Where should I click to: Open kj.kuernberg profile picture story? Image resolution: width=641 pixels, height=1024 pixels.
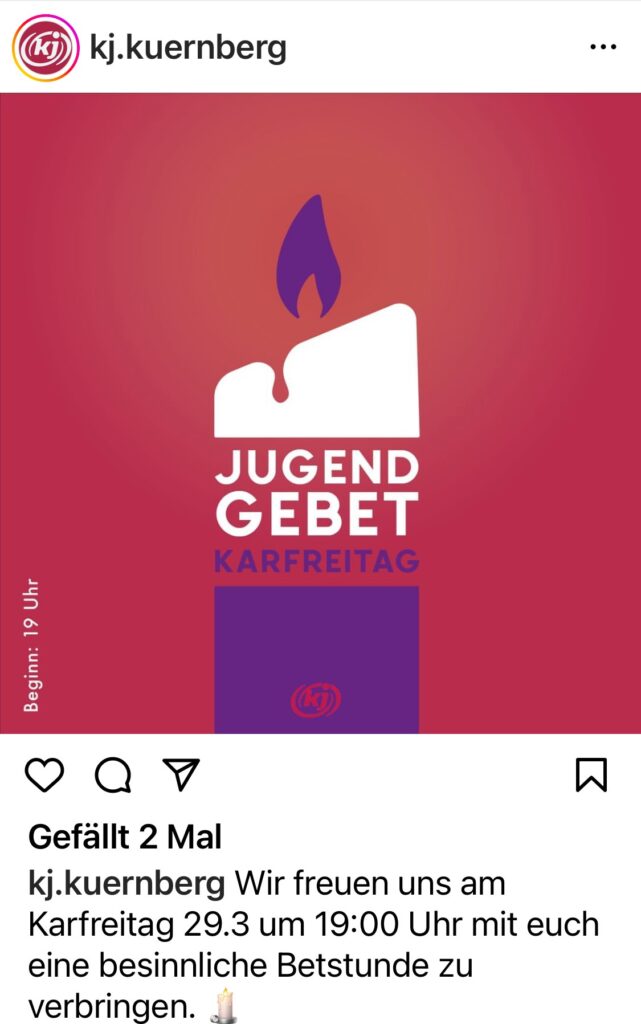45,47
